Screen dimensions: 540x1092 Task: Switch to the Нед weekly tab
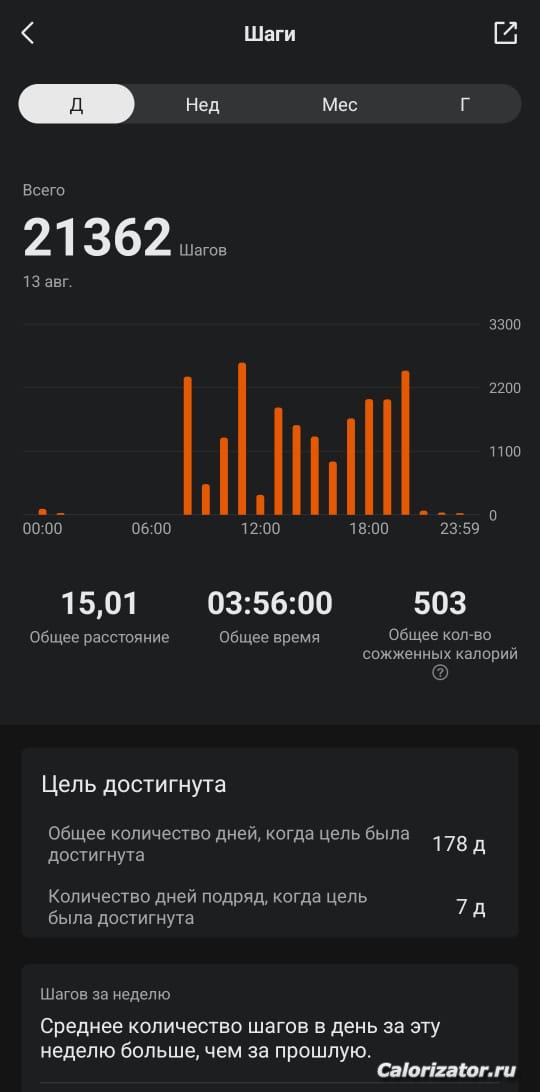pyautogui.click(x=202, y=104)
